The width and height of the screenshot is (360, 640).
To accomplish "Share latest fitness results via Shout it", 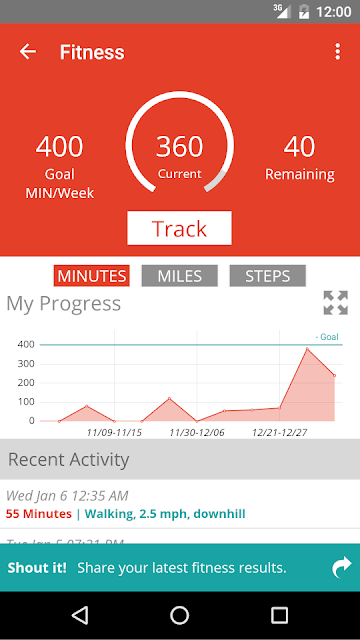I will 180,567.
